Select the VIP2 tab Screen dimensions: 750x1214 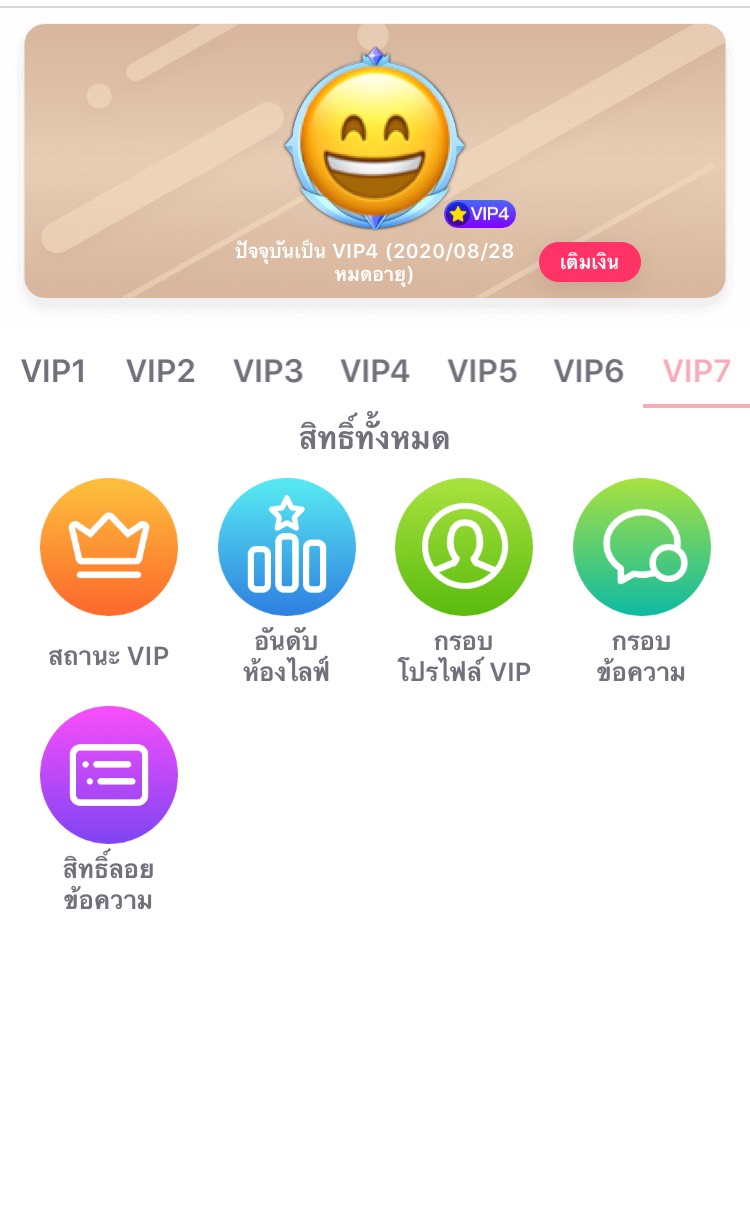click(x=160, y=371)
